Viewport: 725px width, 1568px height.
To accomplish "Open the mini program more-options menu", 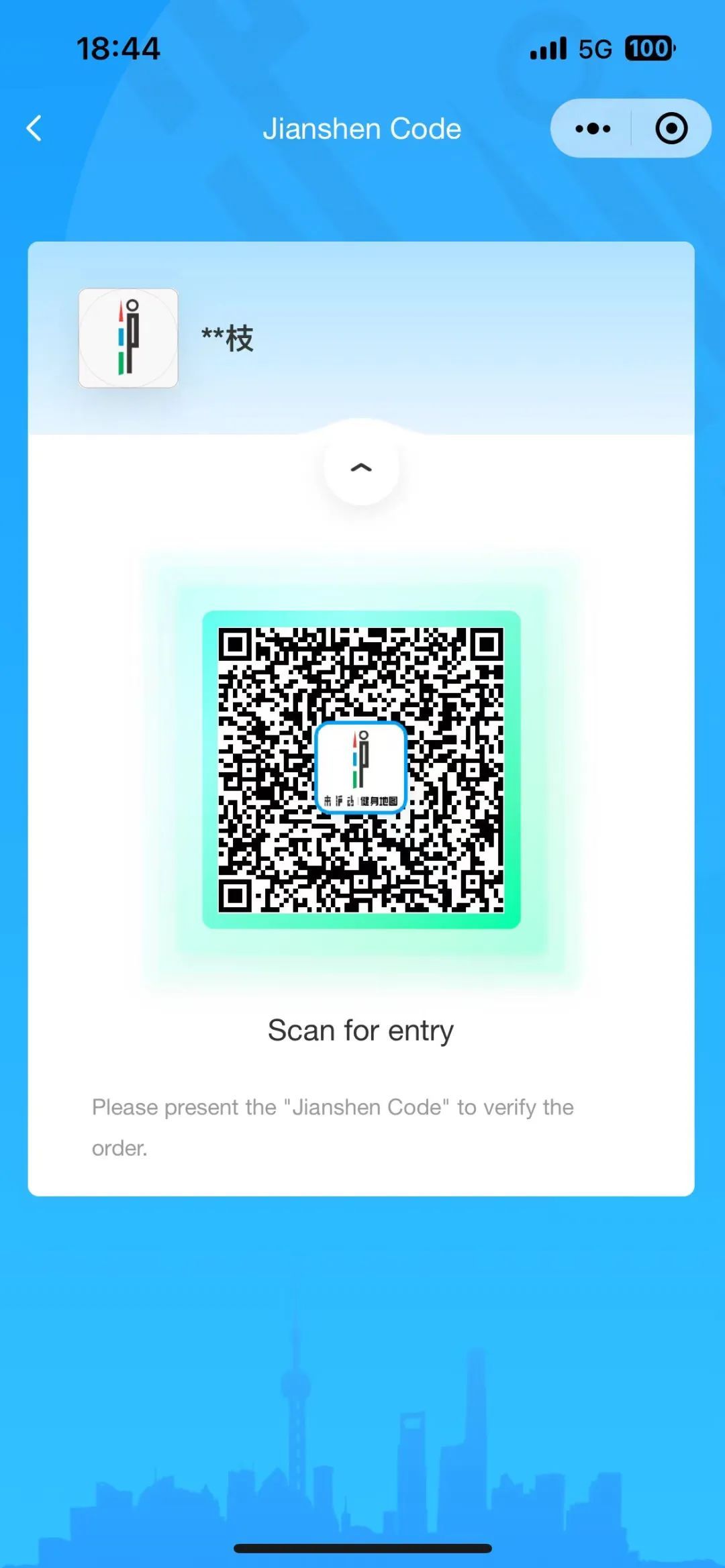I will pyautogui.click(x=593, y=128).
